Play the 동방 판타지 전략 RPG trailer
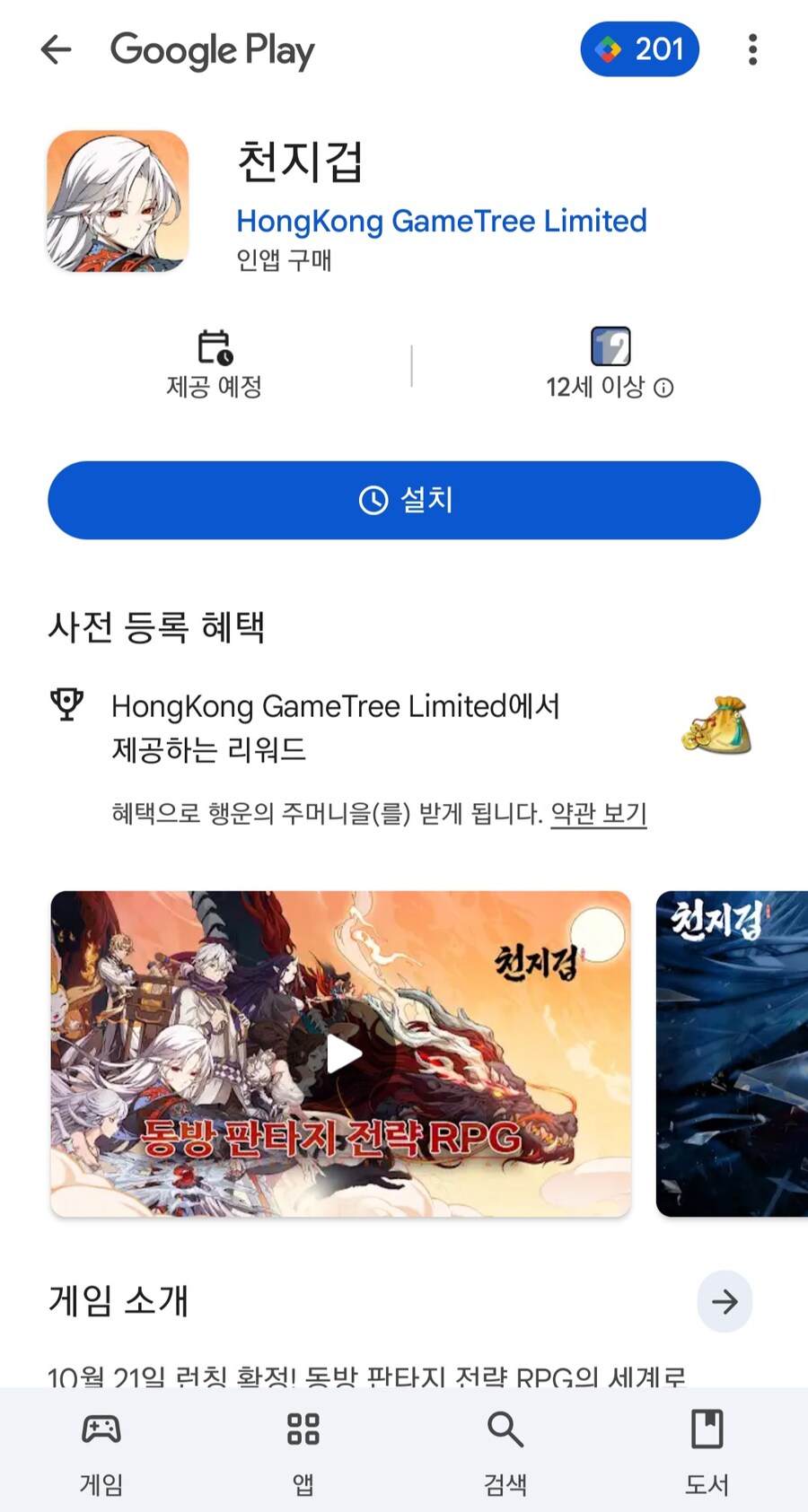 coord(342,1053)
